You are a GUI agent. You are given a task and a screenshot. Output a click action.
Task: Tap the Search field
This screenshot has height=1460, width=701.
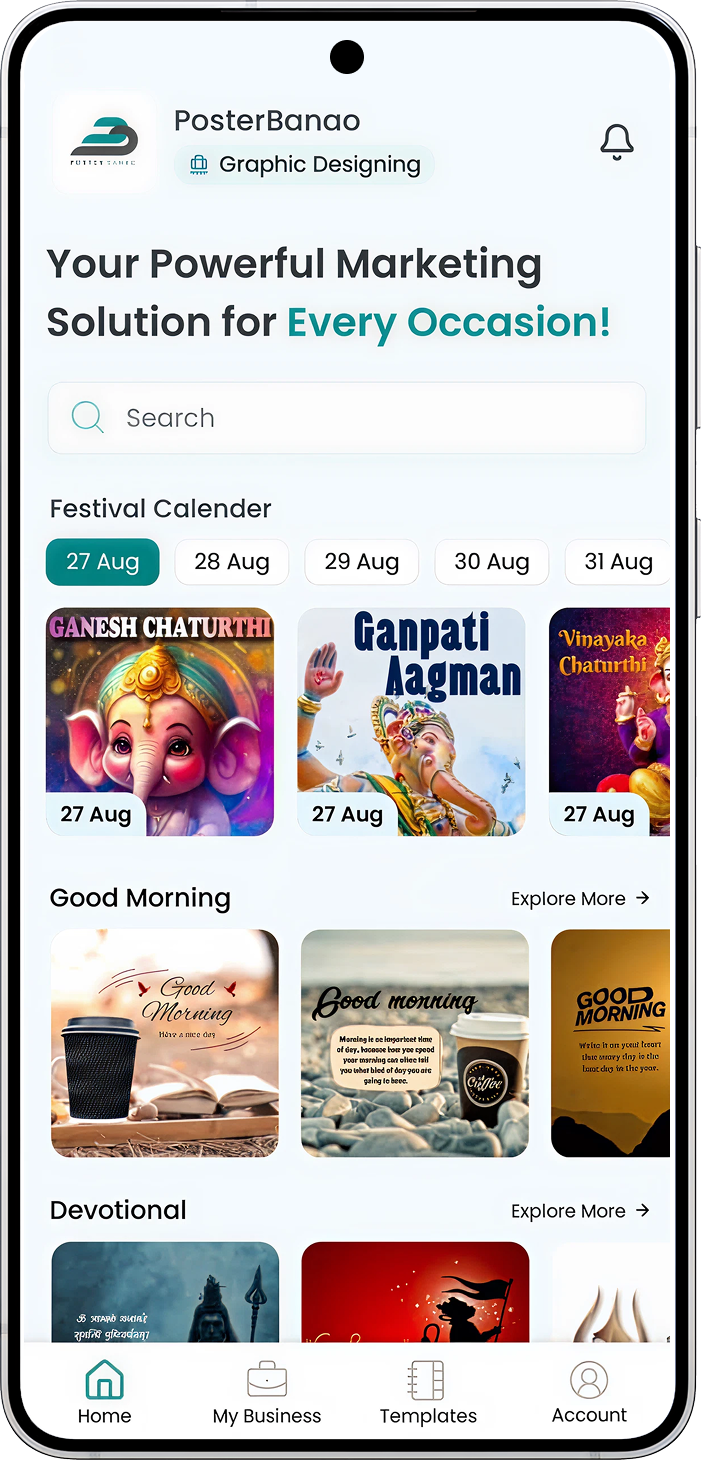pos(346,418)
